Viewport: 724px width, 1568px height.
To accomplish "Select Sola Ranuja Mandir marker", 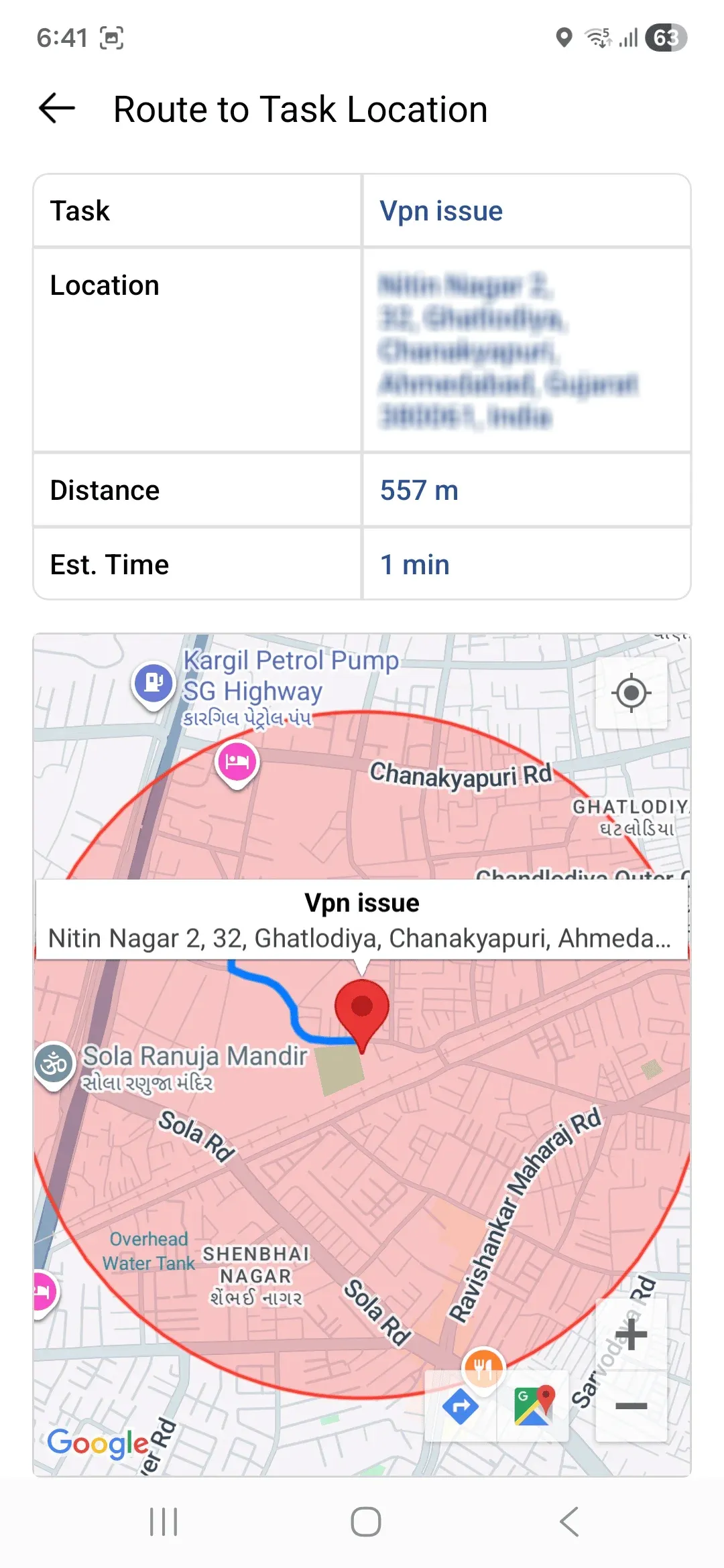I will click(x=54, y=1065).
